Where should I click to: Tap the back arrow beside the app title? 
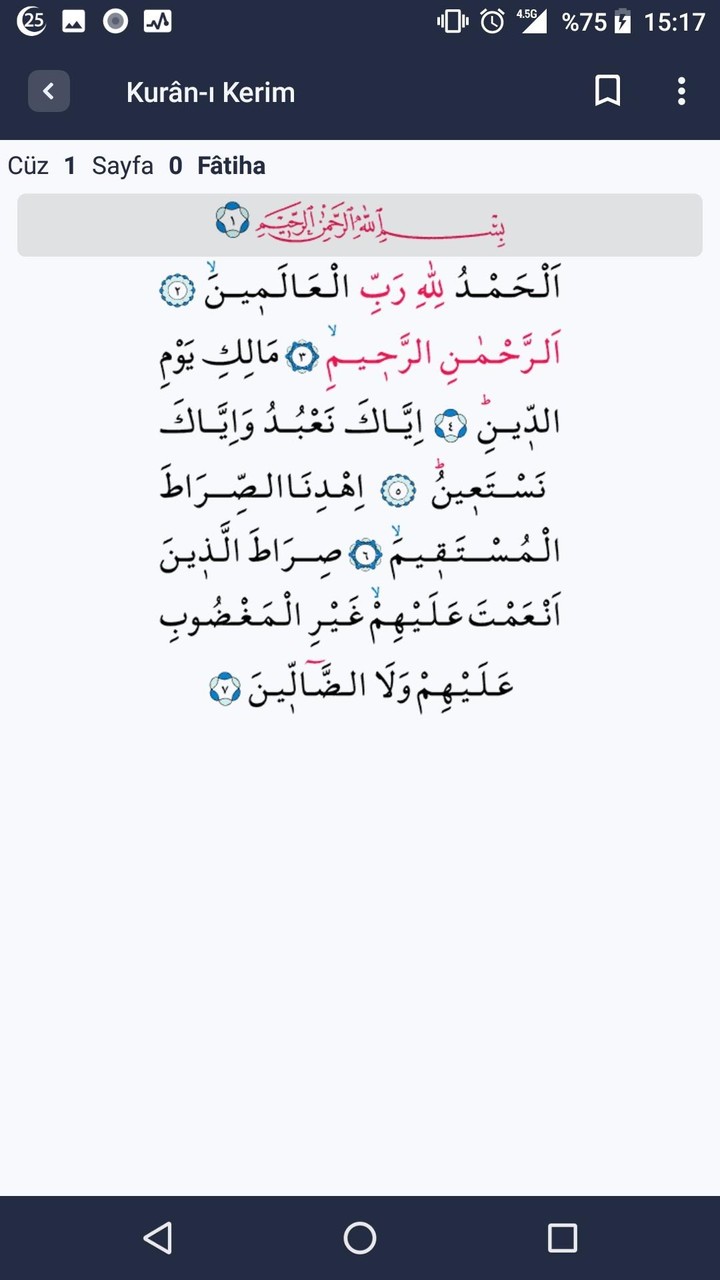(49, 91)
